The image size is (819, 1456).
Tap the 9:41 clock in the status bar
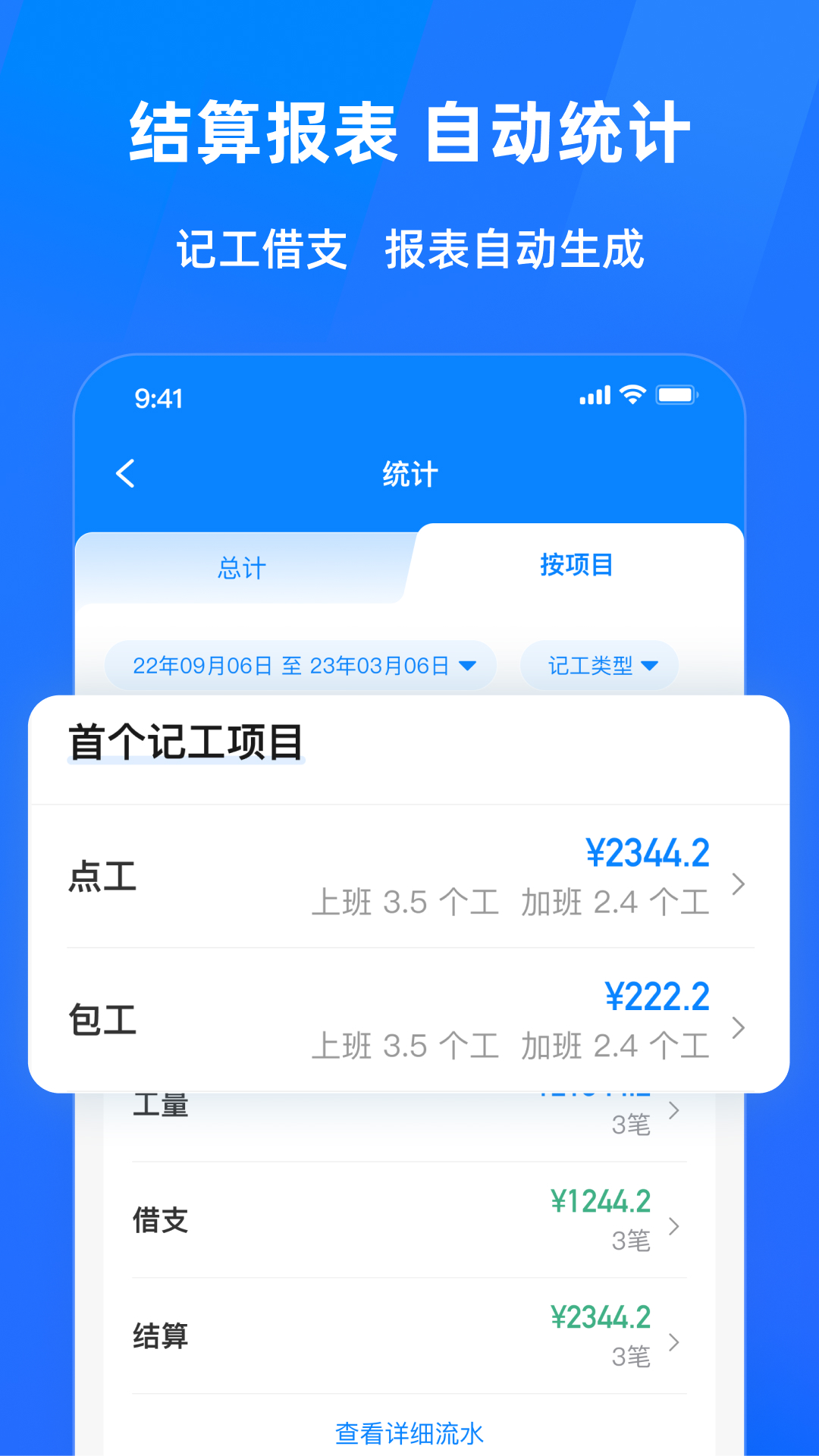159,397
